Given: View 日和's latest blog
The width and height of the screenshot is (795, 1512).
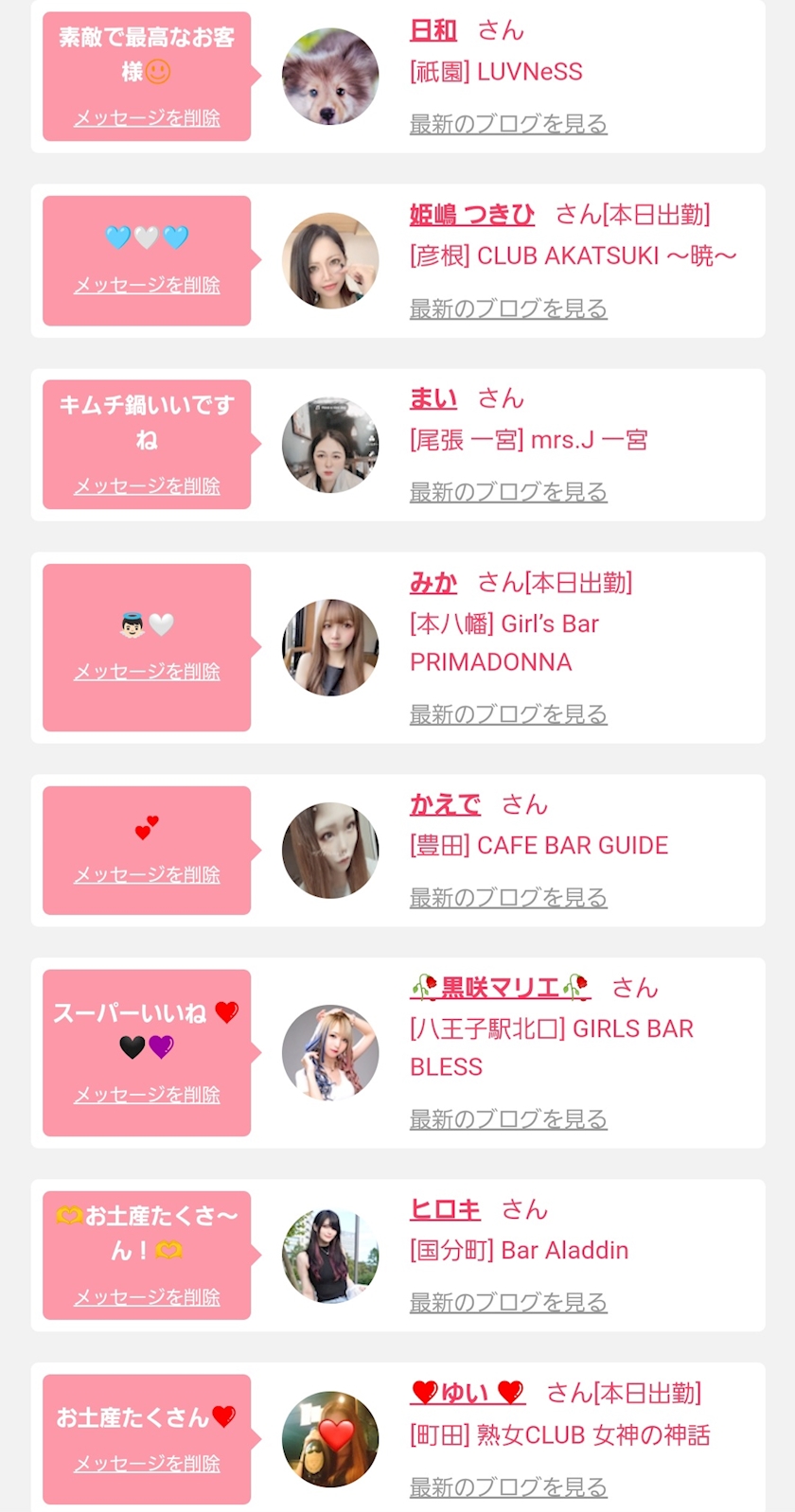Looking at the screenshot, I should [507, 123].
